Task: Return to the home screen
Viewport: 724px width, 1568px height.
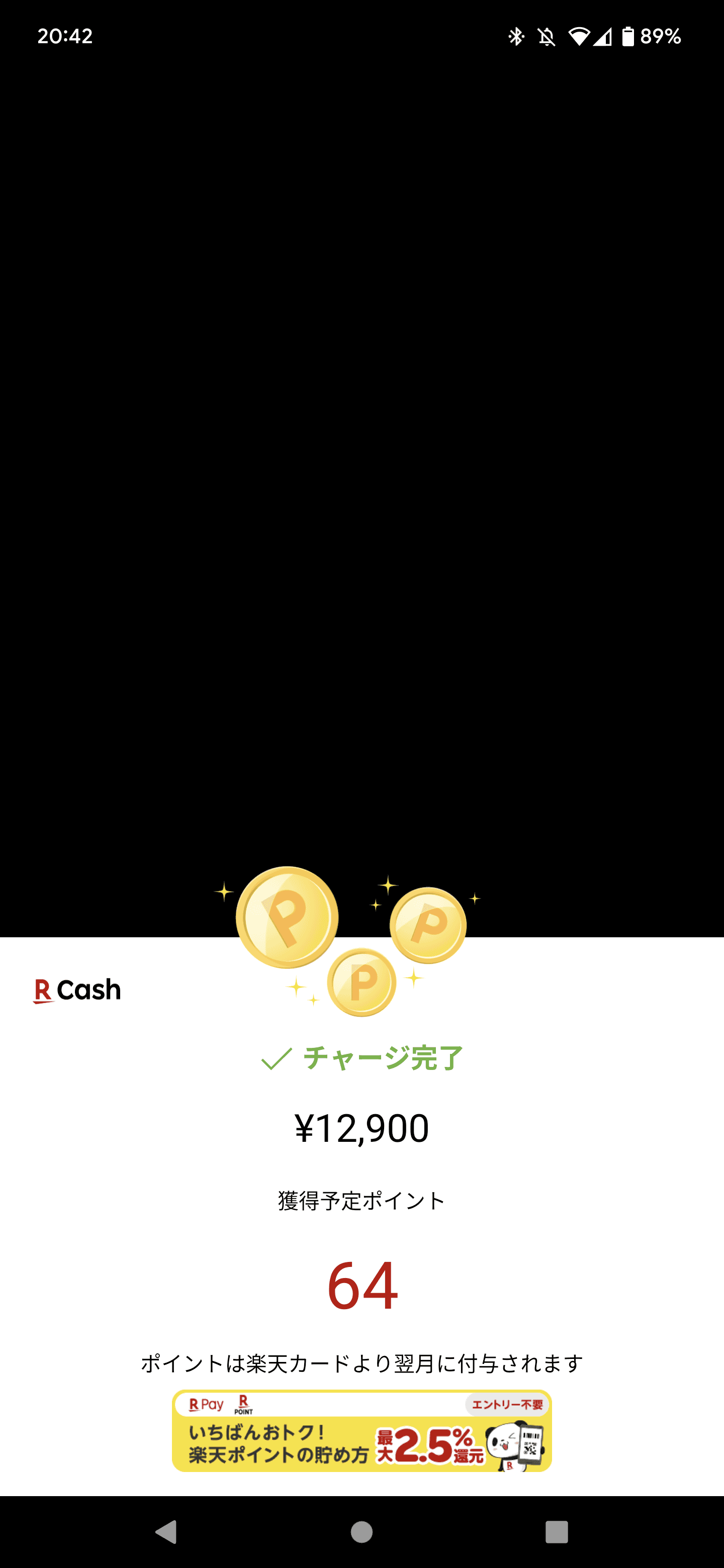Action: (x=361, y=1531)
